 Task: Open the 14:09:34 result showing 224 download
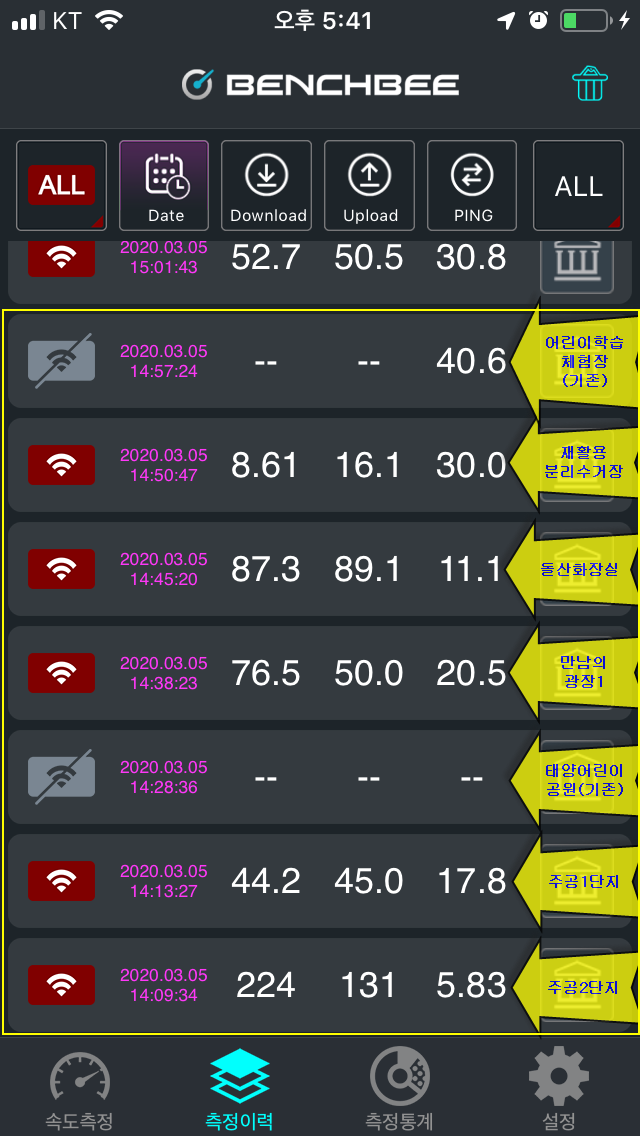coord(320,985)
